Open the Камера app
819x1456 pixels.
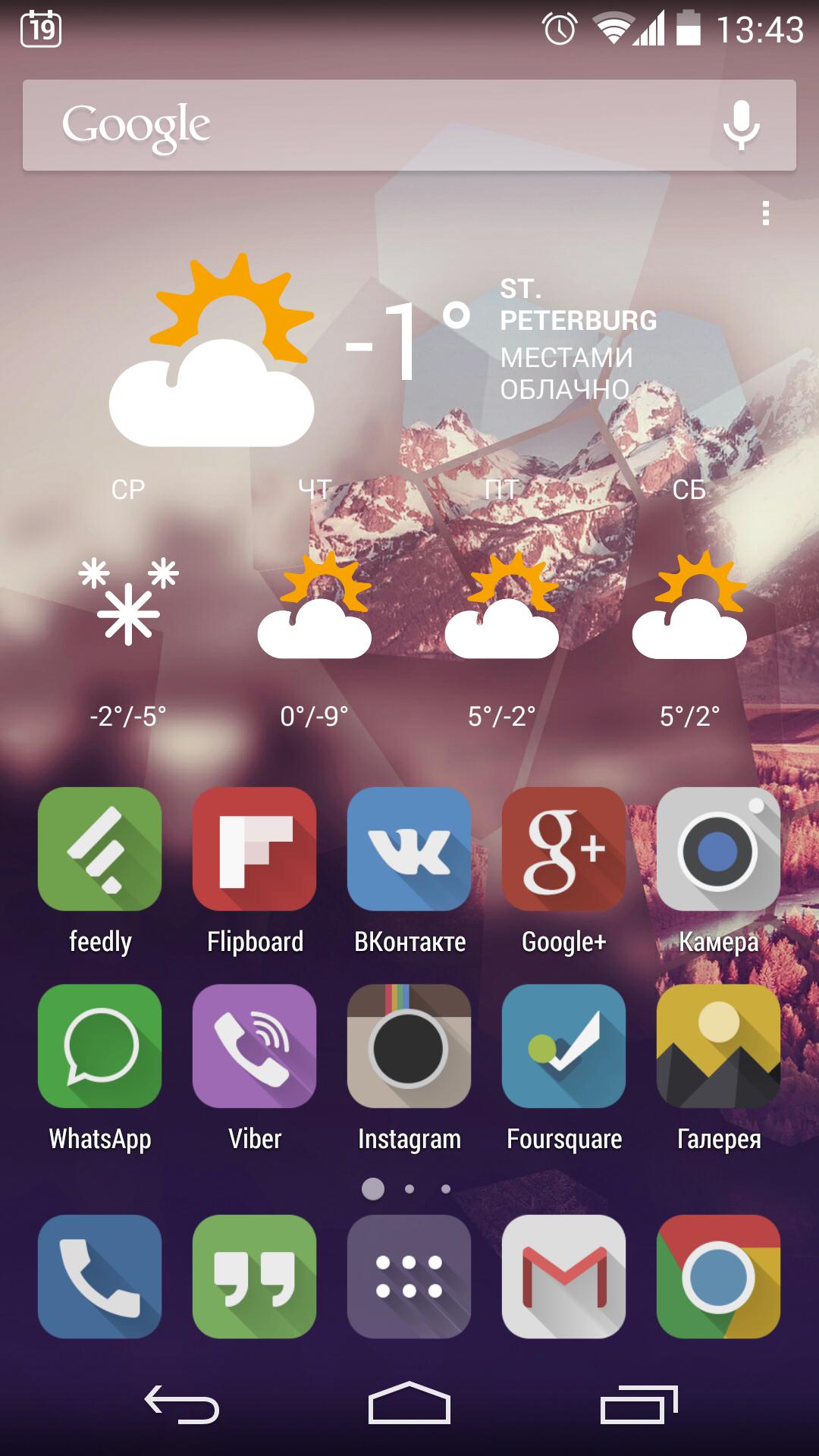(x=718, y=849)
